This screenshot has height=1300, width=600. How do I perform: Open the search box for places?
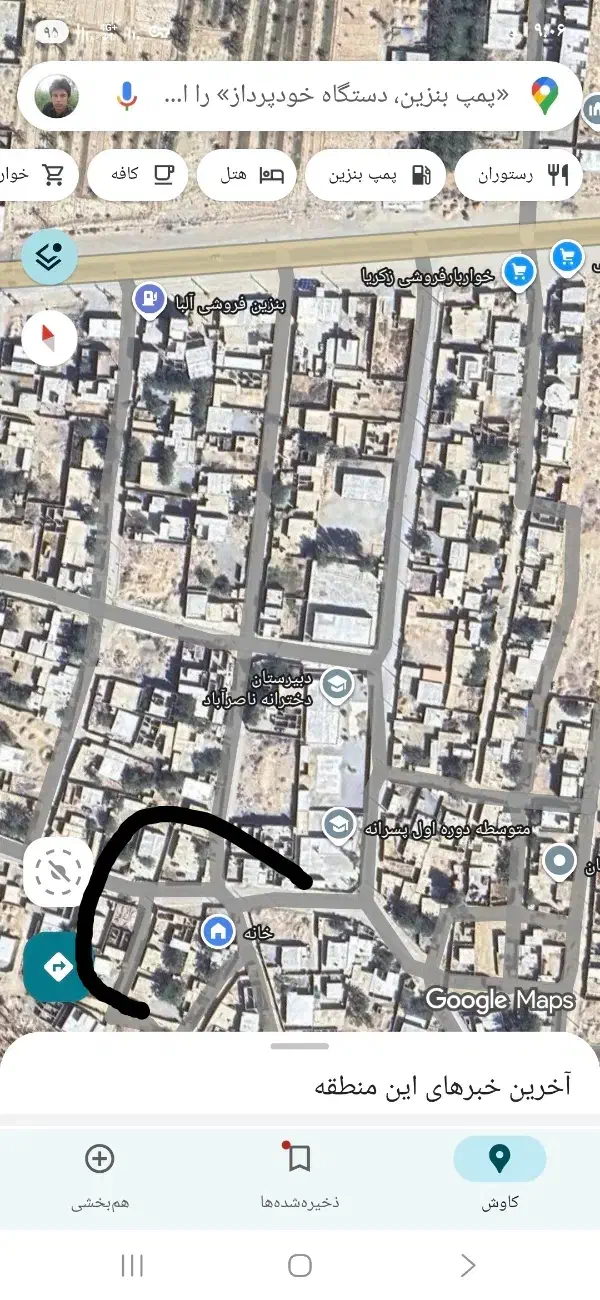[330, 96]
